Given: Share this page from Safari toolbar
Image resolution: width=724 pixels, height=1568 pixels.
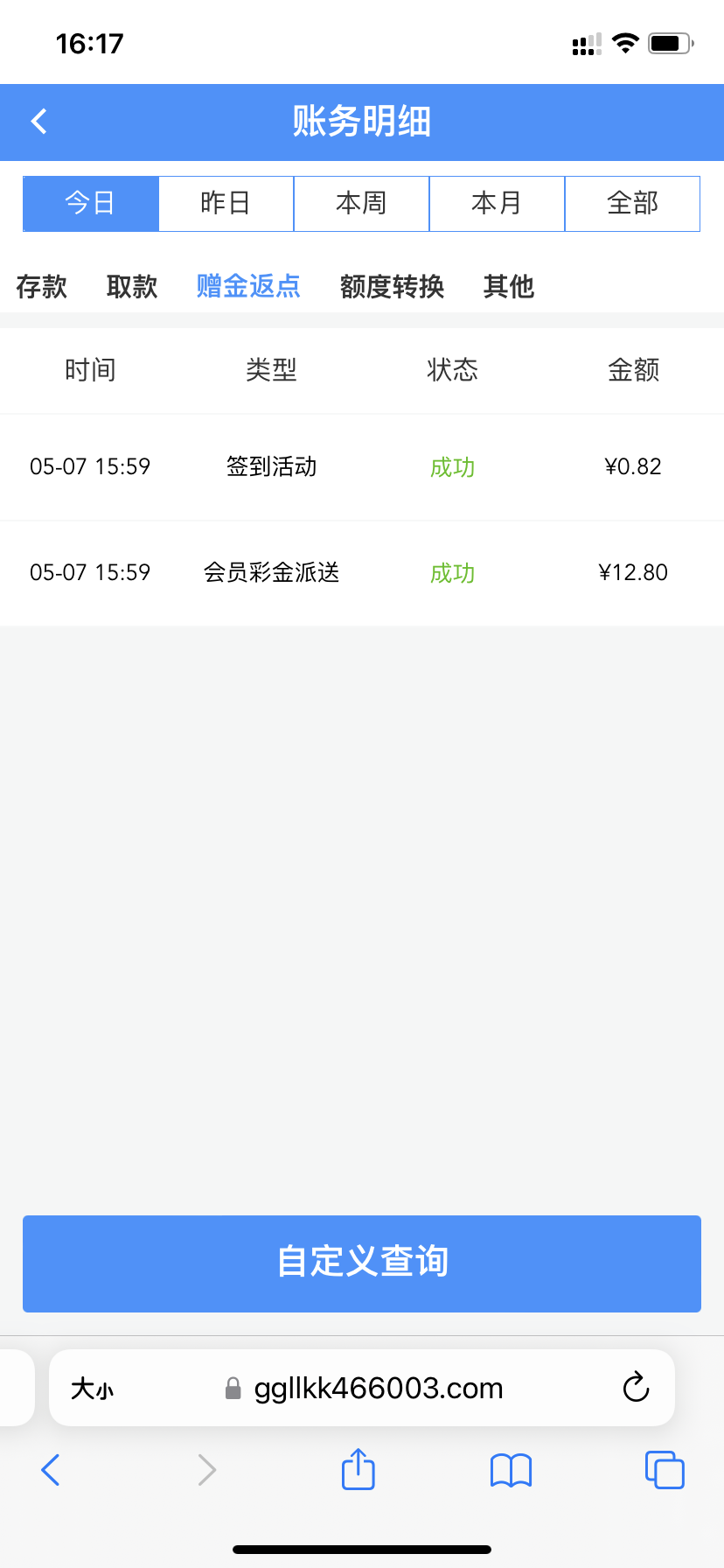Looking at the screenshot, I should (x=358, y=1469).
